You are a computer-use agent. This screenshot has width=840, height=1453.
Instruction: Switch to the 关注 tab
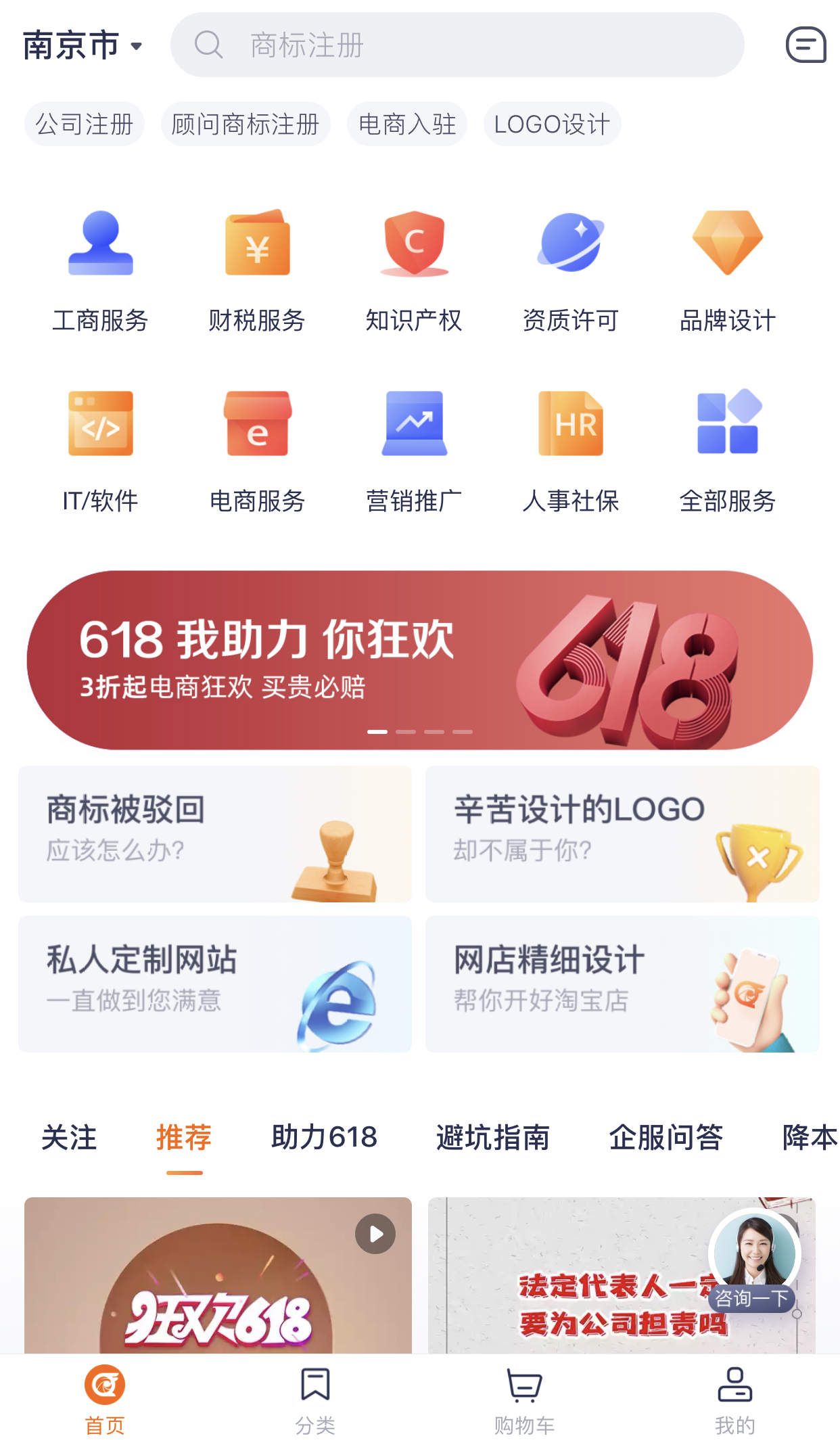click(x=69, y=1138)
